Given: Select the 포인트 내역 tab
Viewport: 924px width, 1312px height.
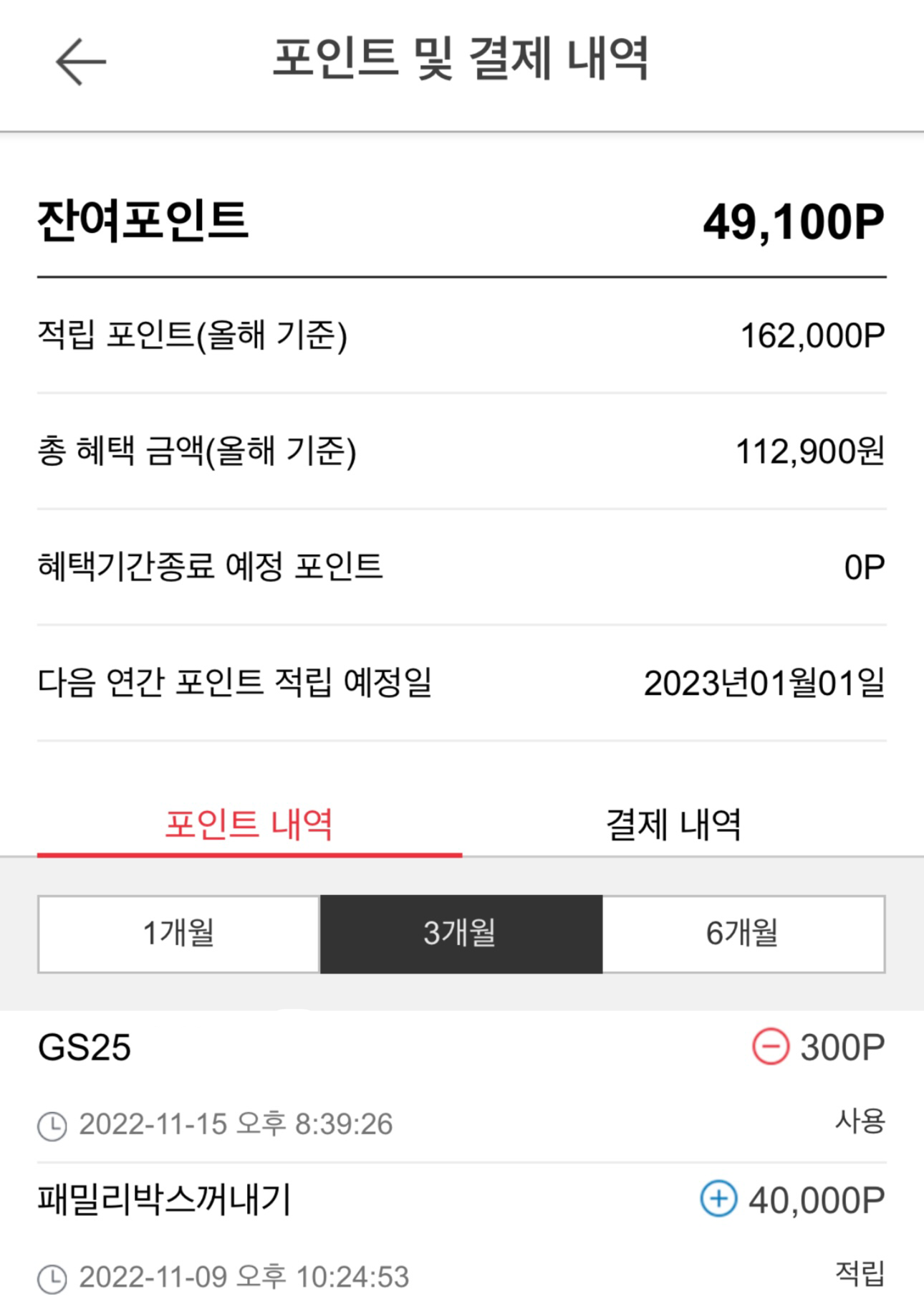Looking at the screenshot, I should pyautogui.click(x=249, y=824).
